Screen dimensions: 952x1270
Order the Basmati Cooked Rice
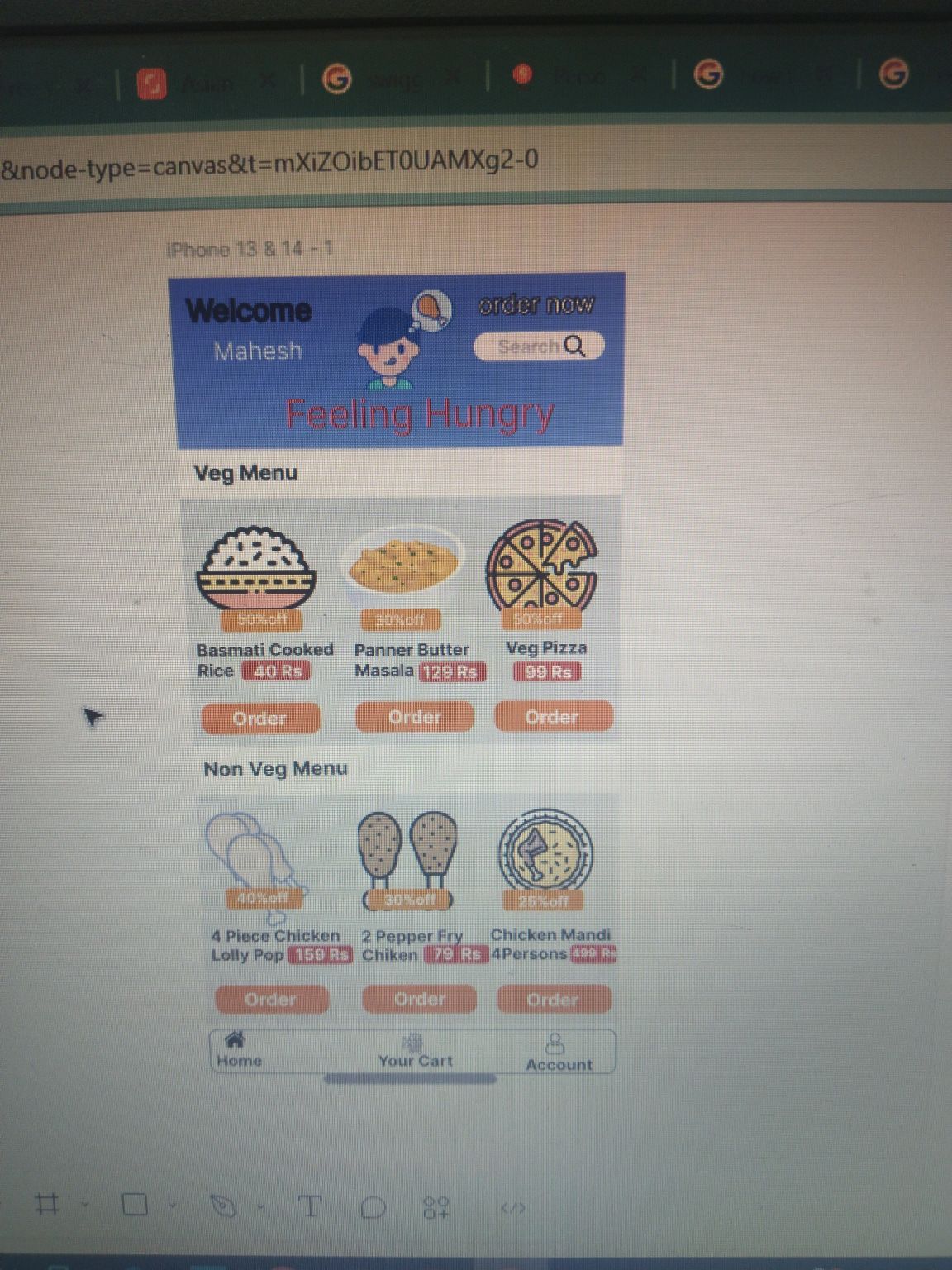point(260,719)
